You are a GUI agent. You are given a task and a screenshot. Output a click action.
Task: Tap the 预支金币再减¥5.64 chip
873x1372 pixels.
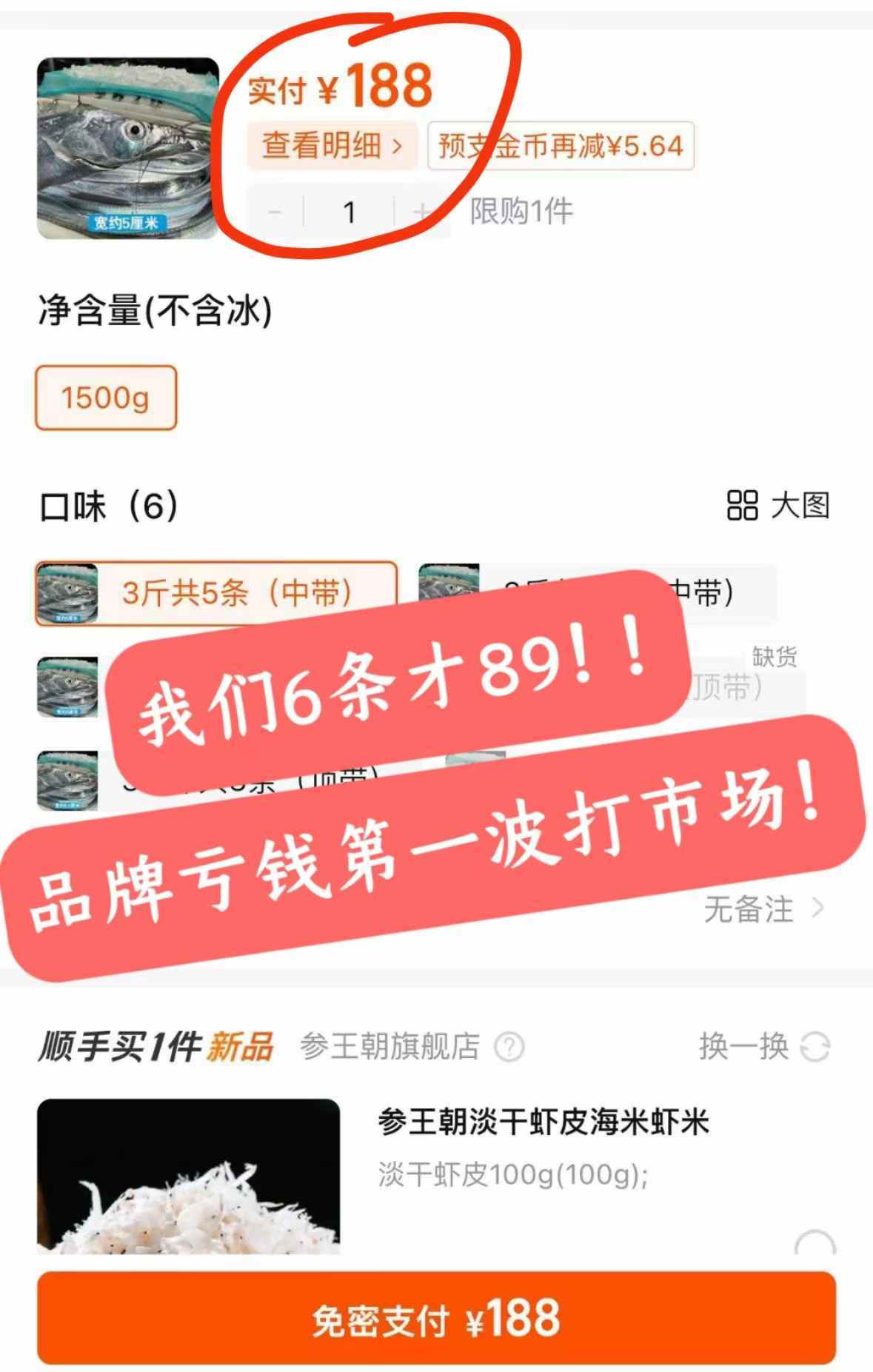[561, 146]
